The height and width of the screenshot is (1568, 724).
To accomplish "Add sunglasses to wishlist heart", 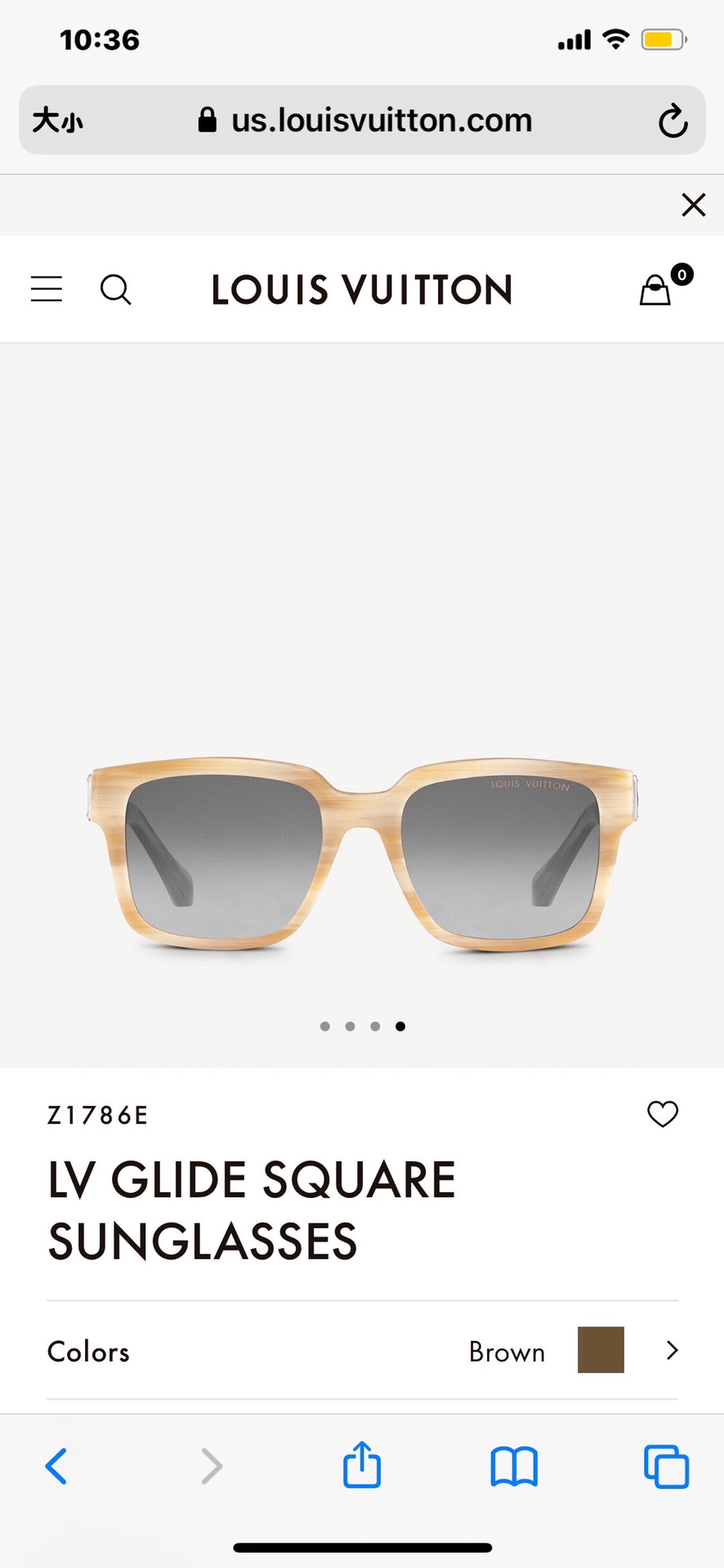I will (662, 1114).
